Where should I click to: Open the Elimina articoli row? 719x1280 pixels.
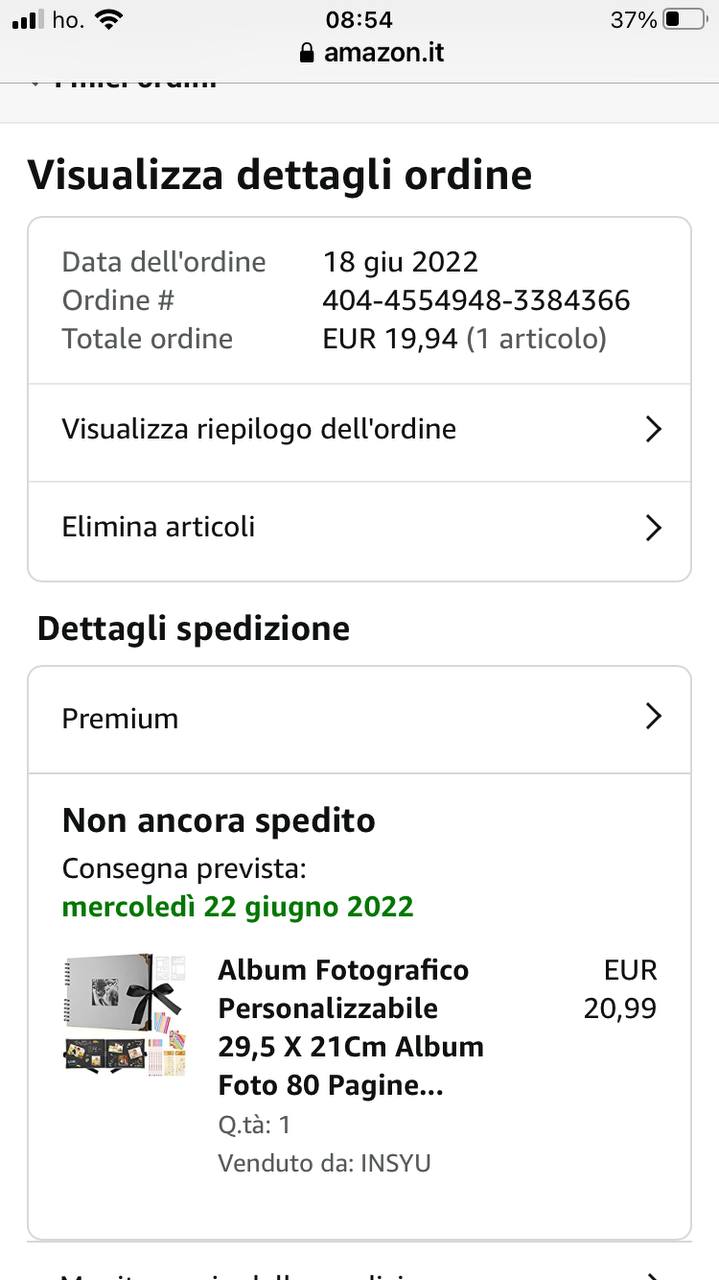point(359,528)
